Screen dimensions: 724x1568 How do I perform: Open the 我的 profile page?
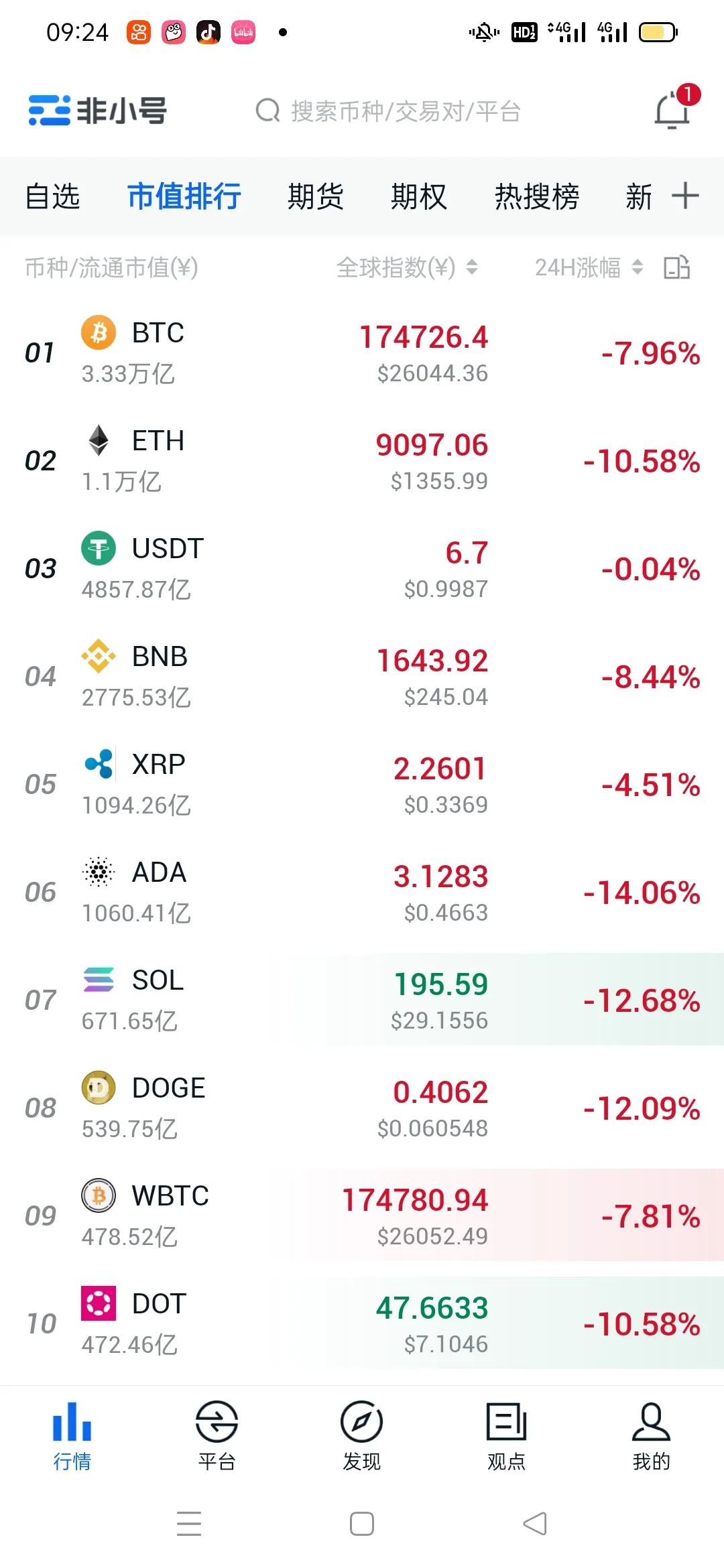click(x=651, y=1435)
